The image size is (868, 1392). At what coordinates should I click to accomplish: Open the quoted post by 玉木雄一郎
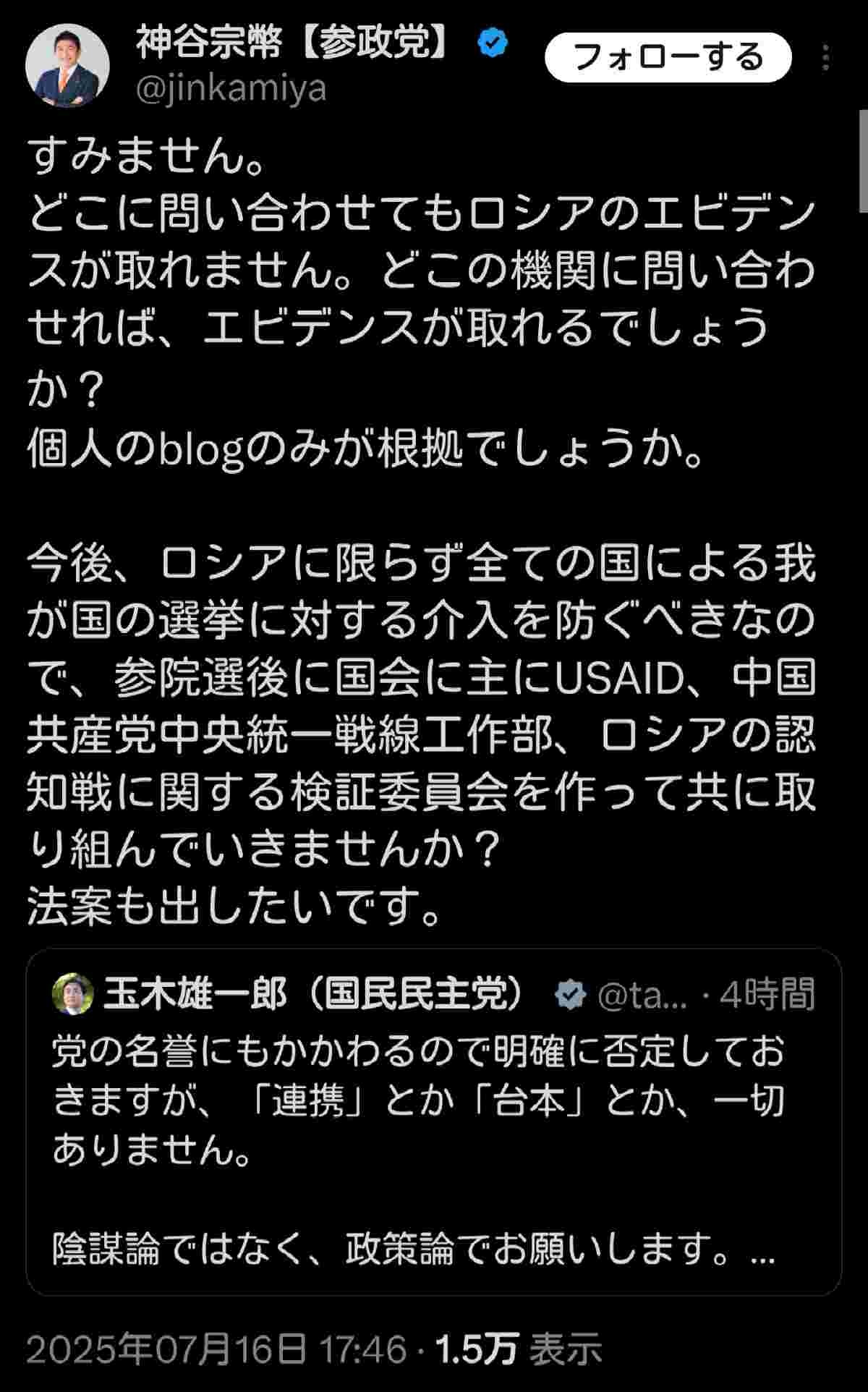click(x=434, y=1123)
